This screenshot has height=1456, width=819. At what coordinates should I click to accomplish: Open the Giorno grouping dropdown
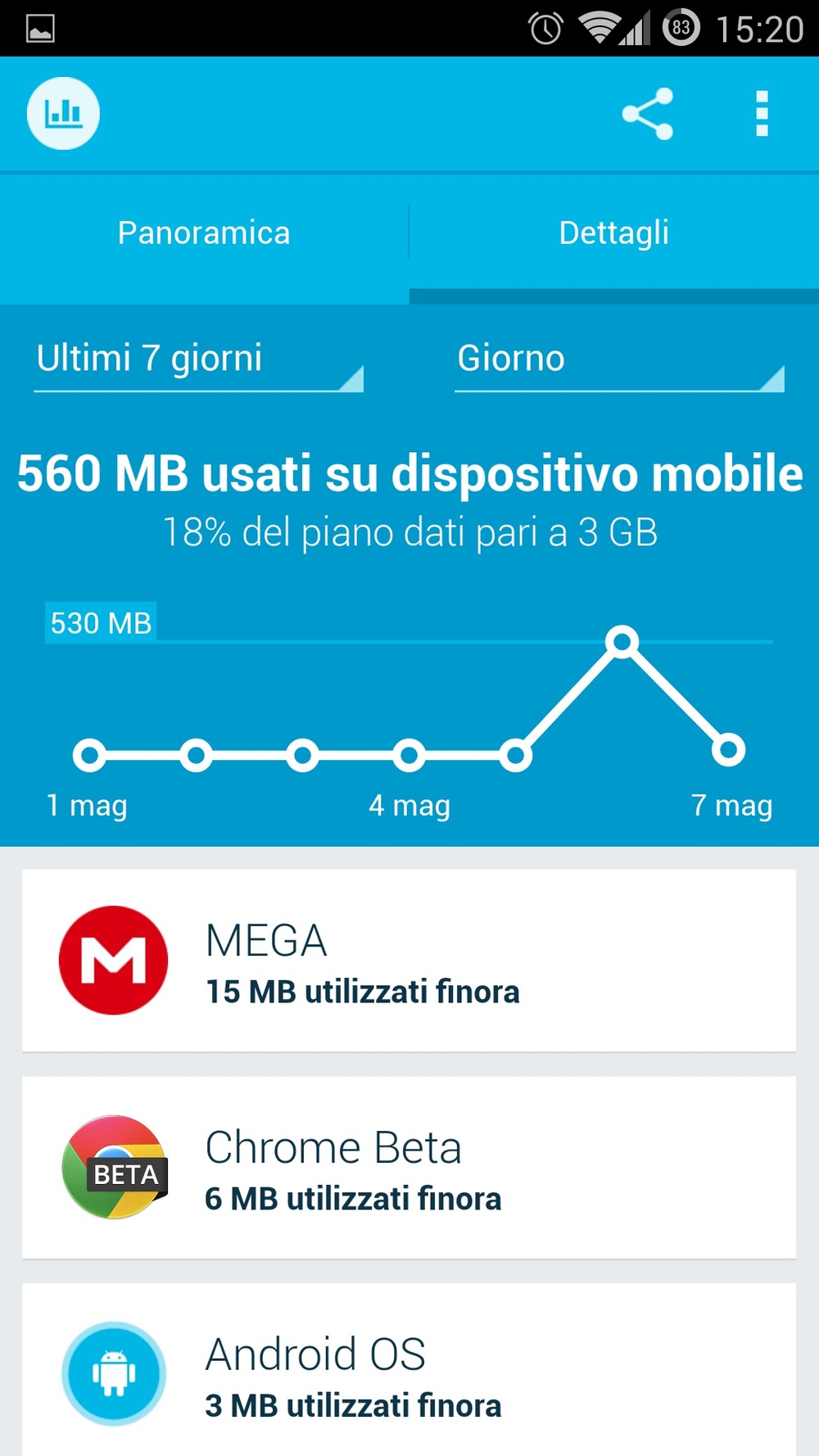(619, 360)
